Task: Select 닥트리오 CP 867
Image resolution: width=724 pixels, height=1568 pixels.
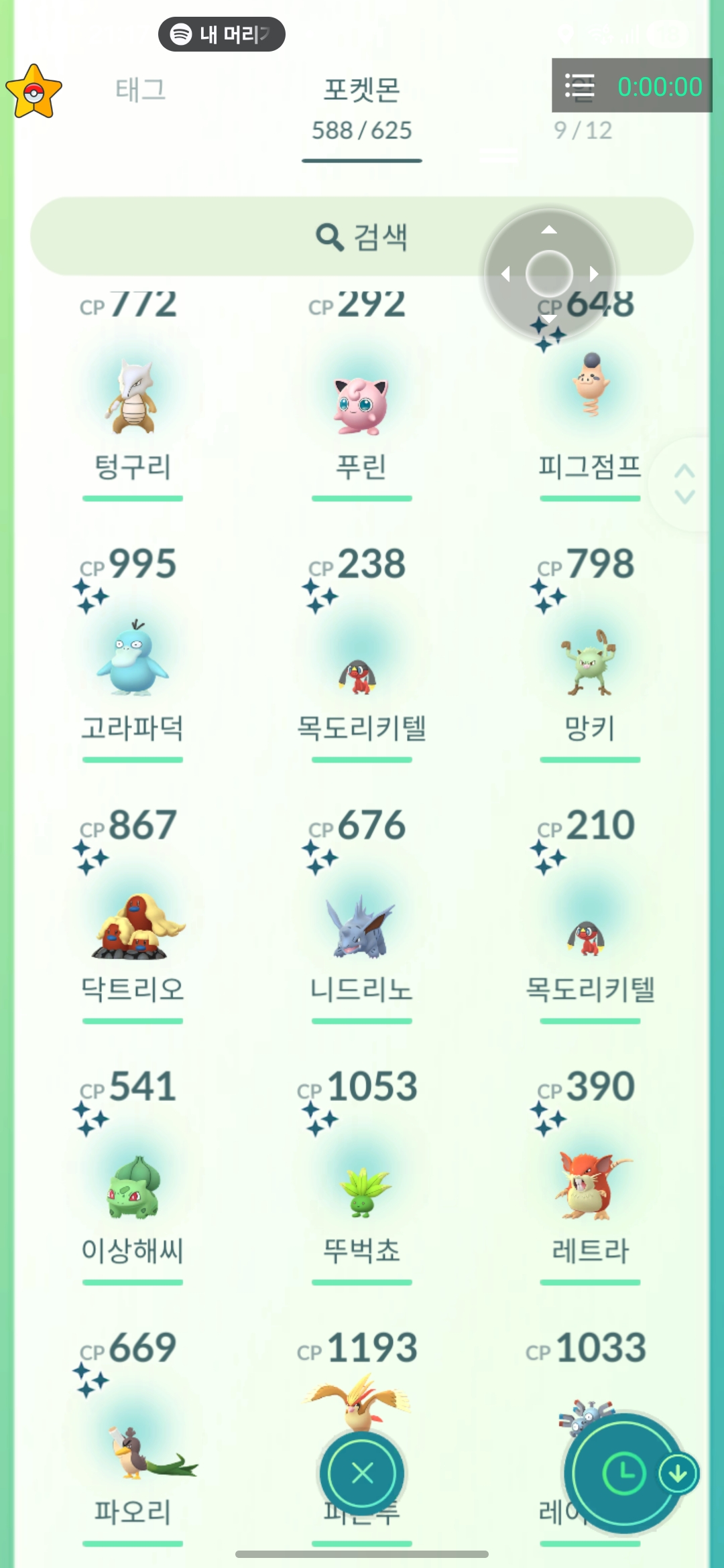Action: [132, 925]
